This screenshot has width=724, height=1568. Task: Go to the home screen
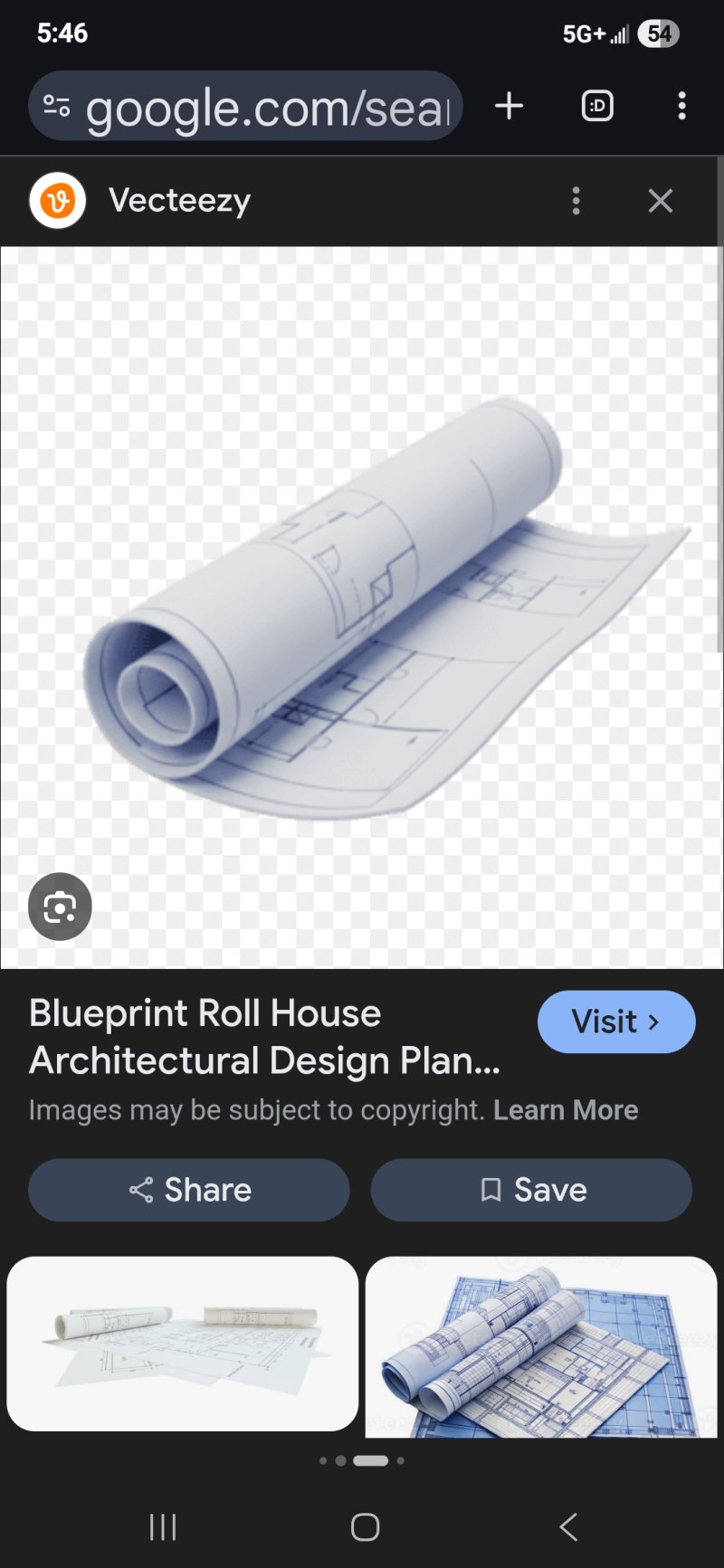[365, 1527]
